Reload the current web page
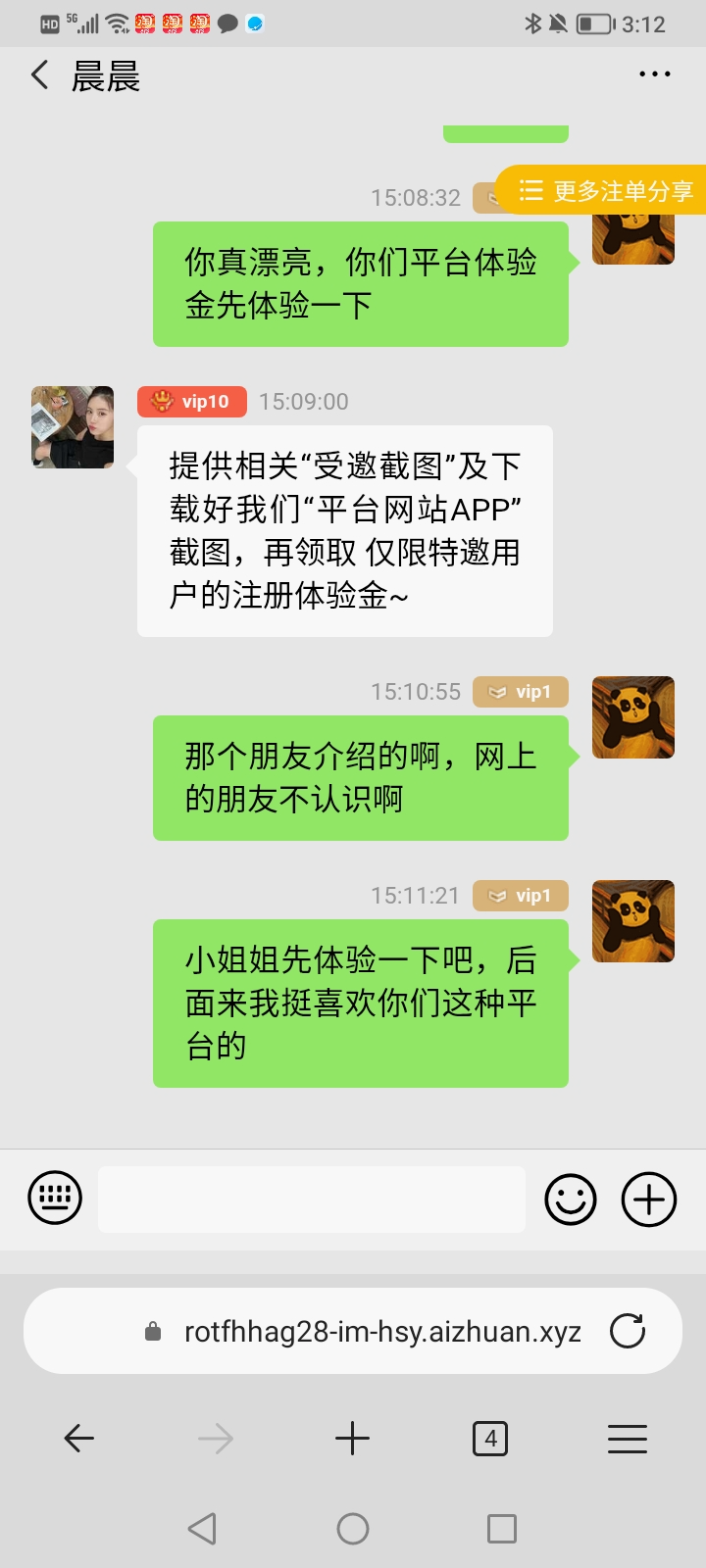The width and height of the screenshot is (706, 1568). pos(628,1331)
